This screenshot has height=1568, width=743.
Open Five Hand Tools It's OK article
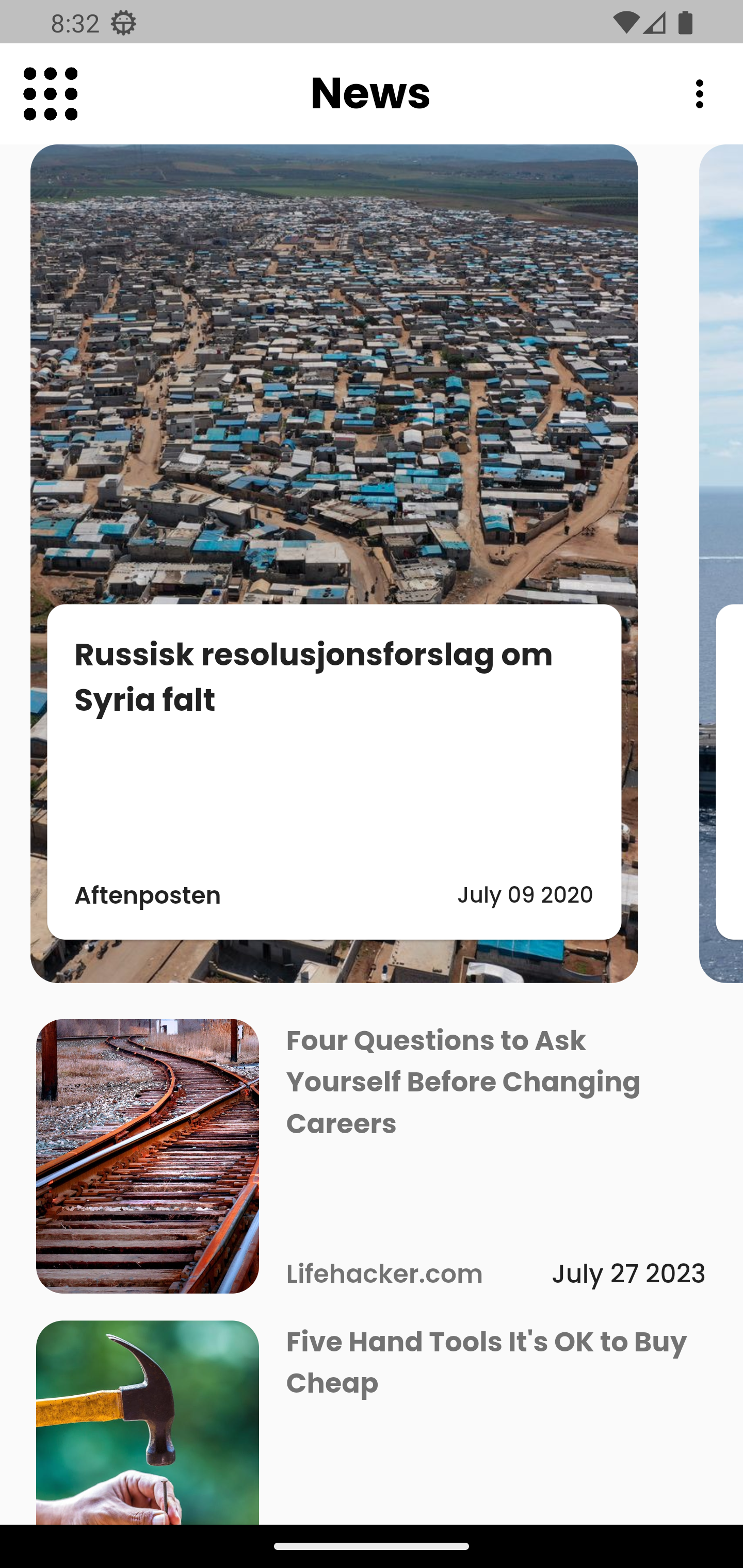pyautogui.click(x=486, y=1362)
